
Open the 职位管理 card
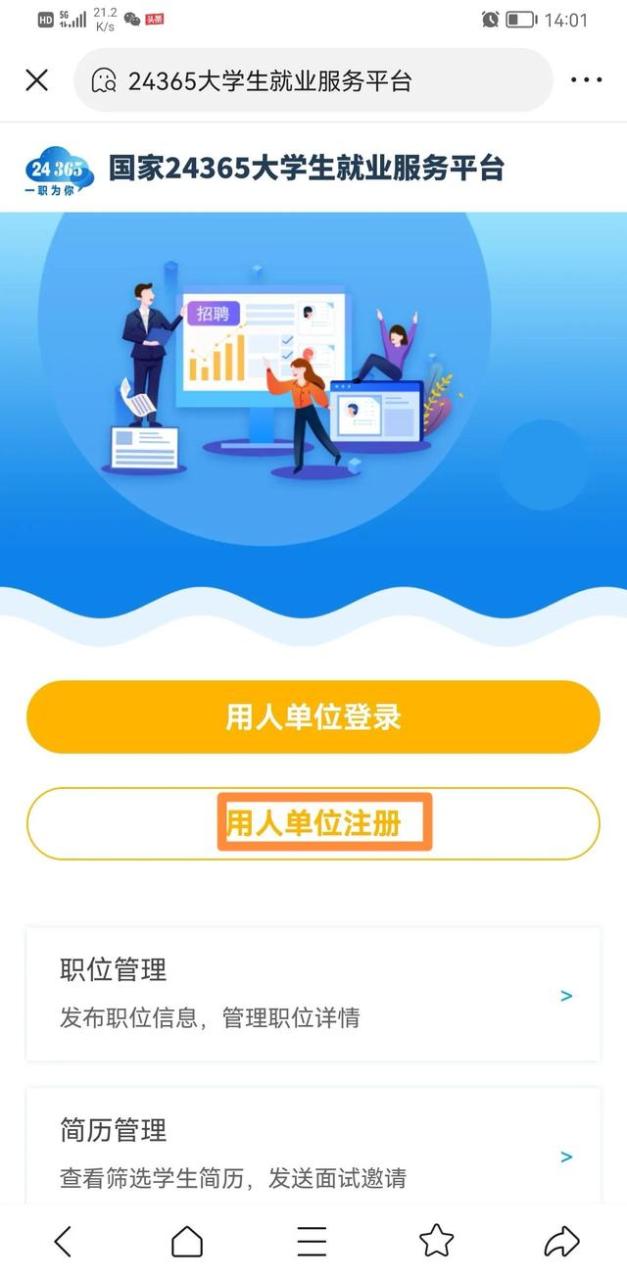tap(313, 994)
